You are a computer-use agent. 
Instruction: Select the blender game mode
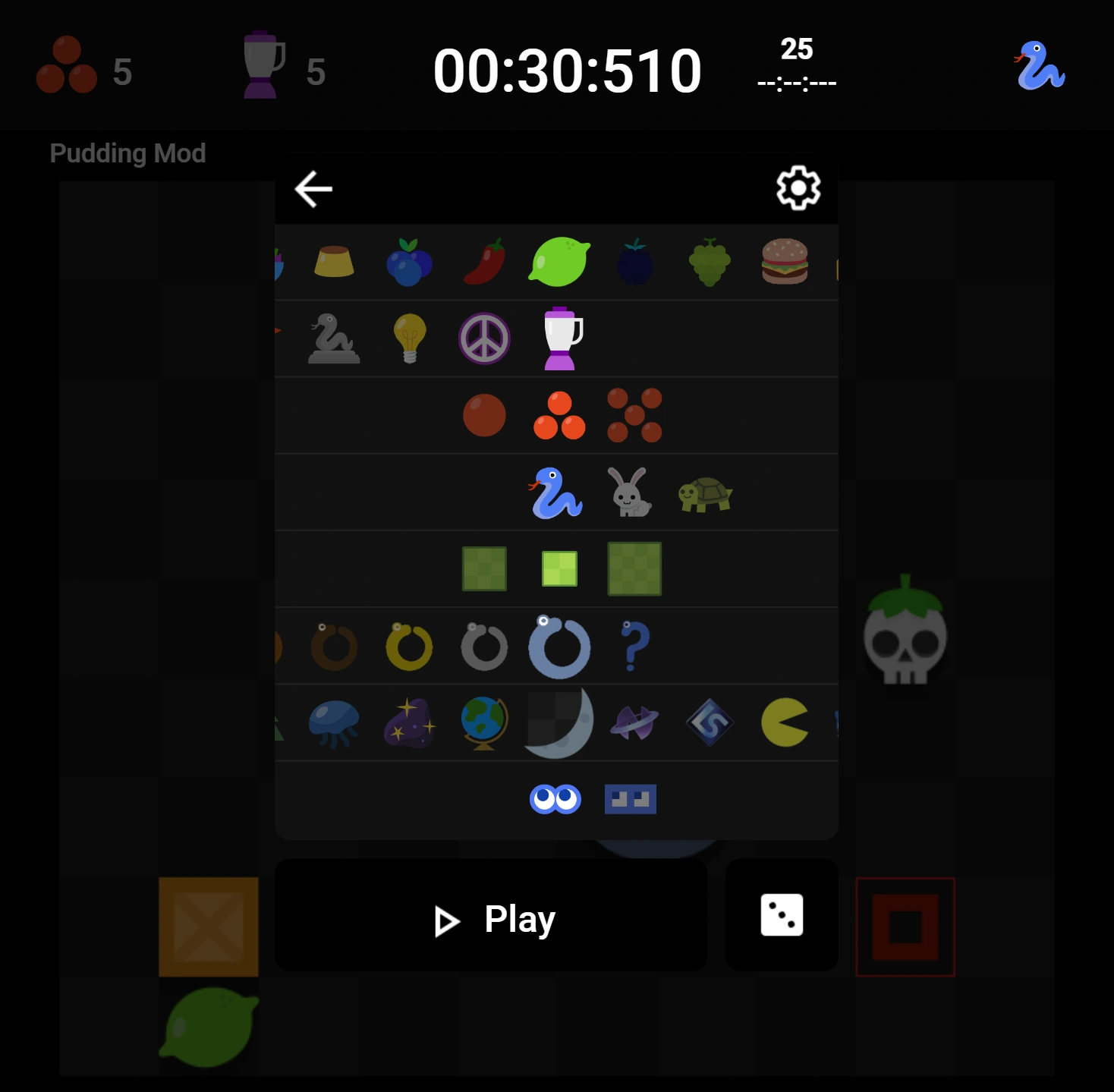pyautogui.click(x=561, y=338)
